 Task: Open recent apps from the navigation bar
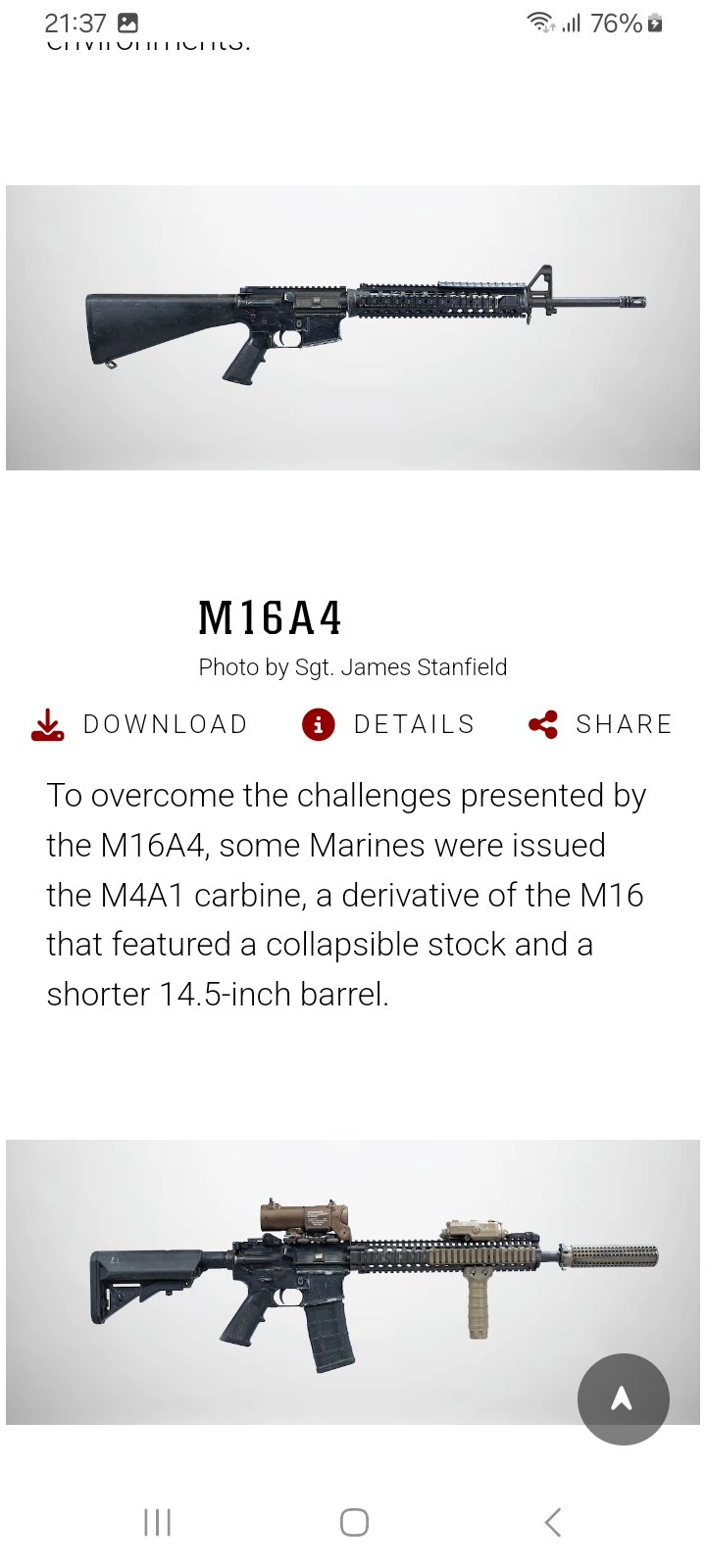(157, 1522)
